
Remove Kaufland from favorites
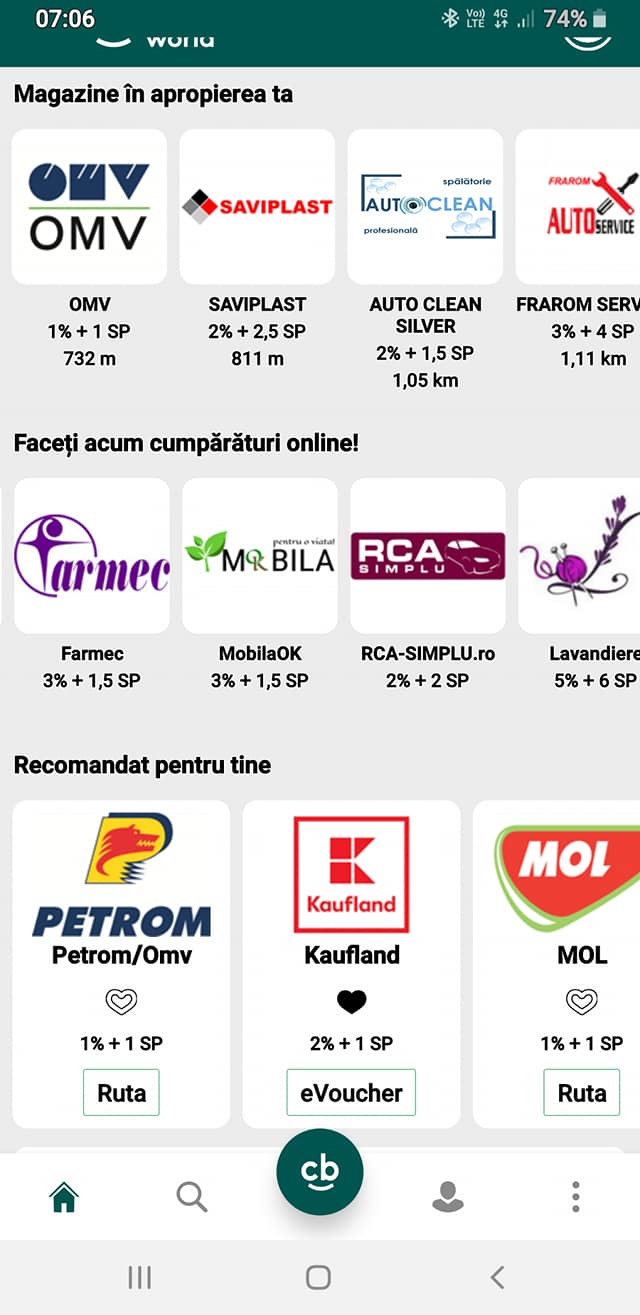point(351,1001)
